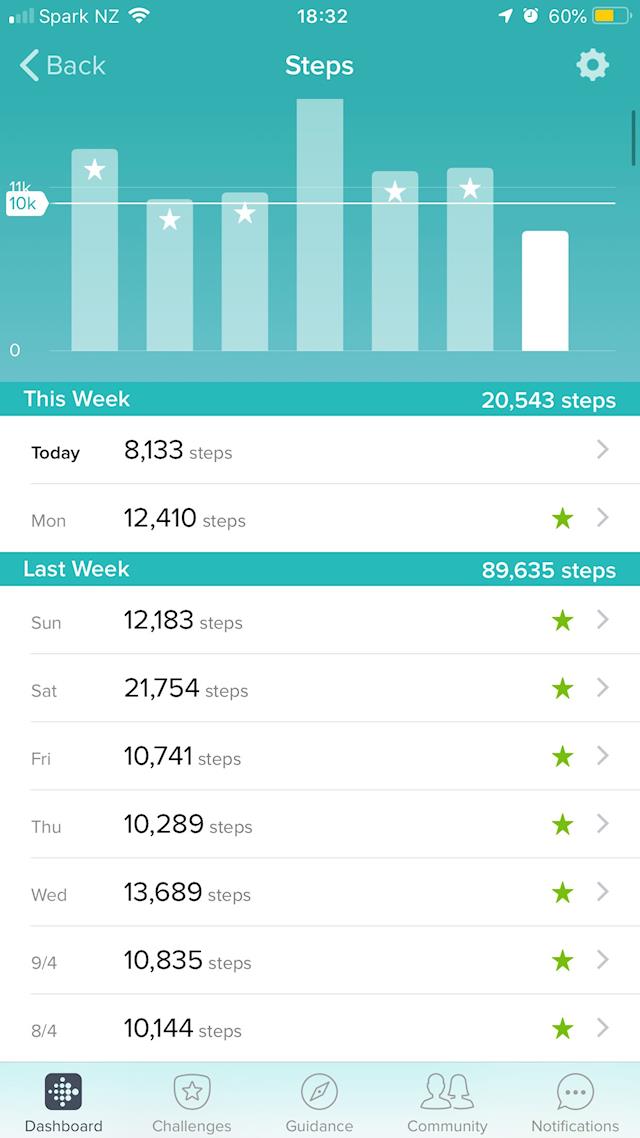Screen dimensions: 640x1138
Task: View Thursday's 10,289 steps entry
Action: point(320,825)
